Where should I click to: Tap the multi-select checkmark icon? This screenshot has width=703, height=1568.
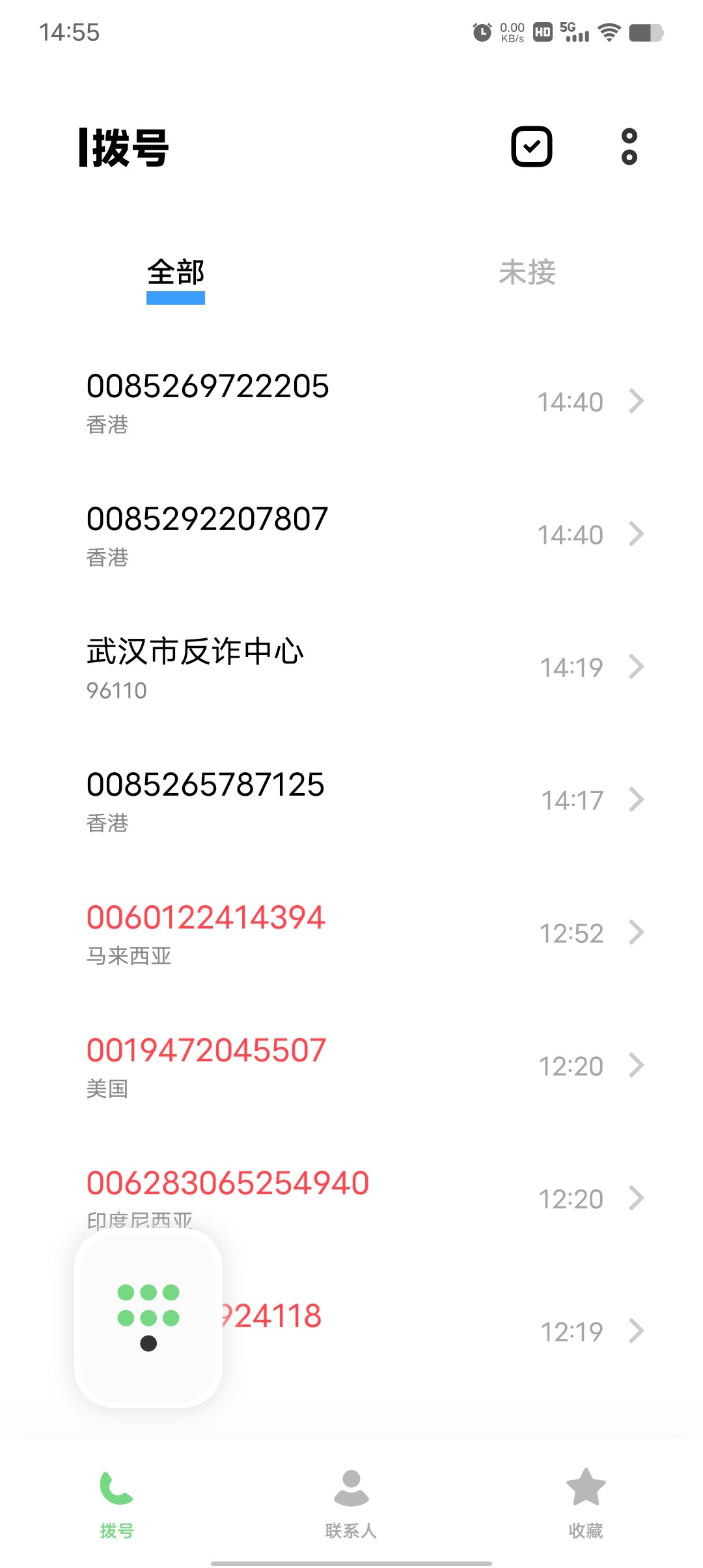(x=532, y=147)
